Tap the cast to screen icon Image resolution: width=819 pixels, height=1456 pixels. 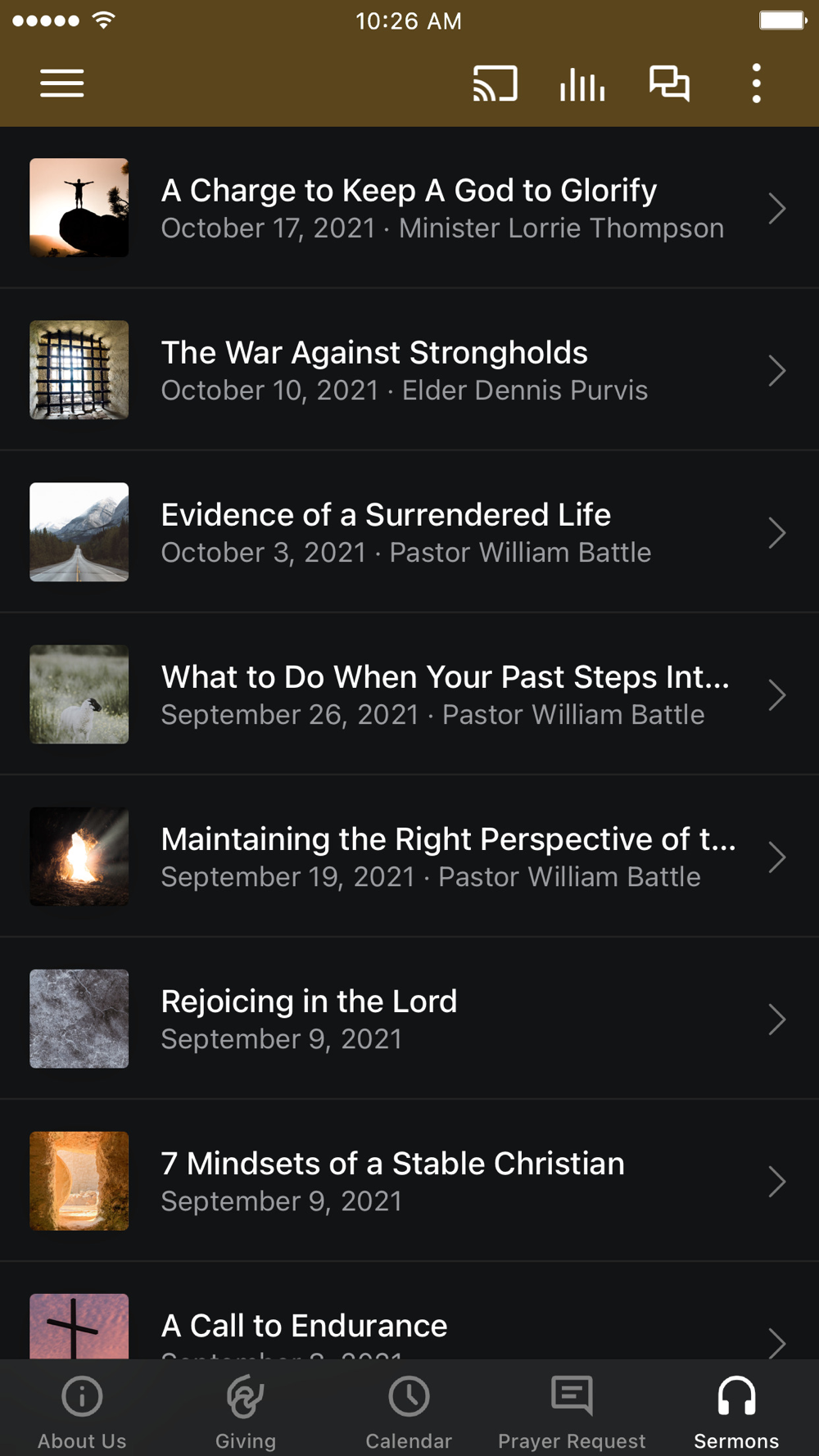(495, 84)
